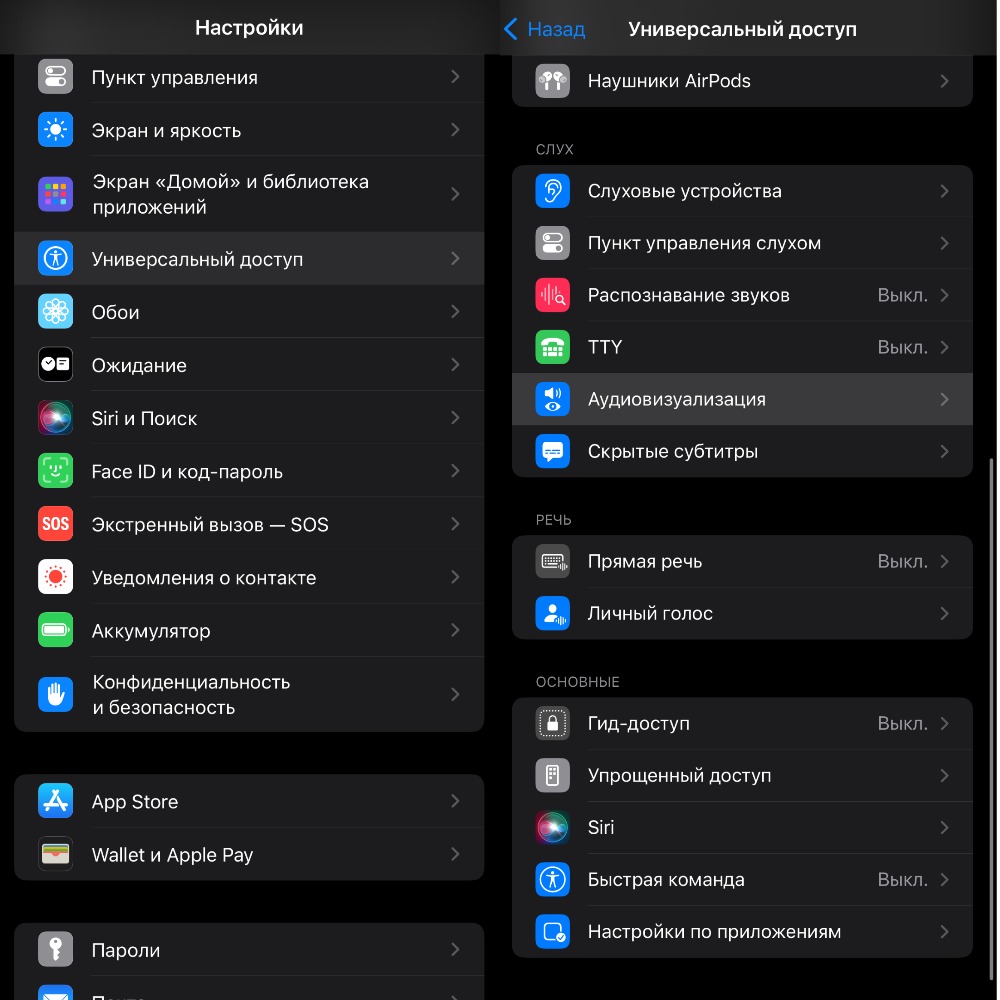This screenshot has width=1000, height=1000.
Task: Open Аккумулятор settings
Action: pos(249,630)
